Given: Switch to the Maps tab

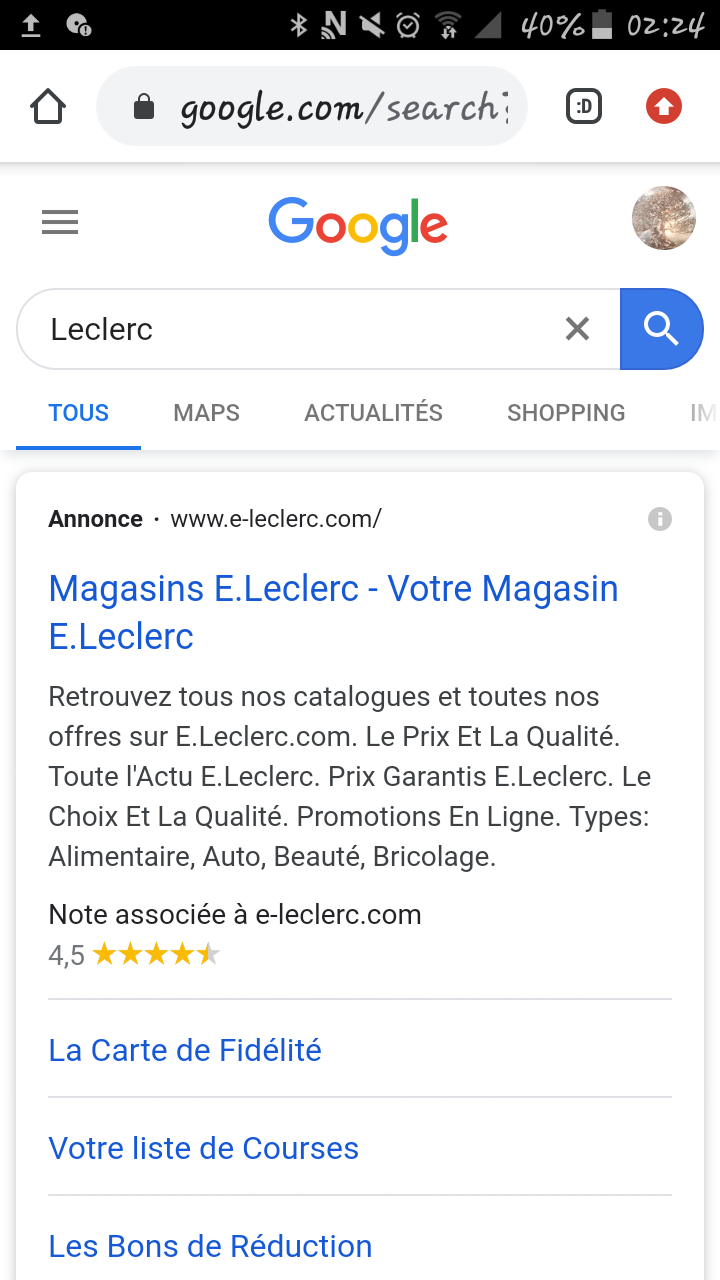Looking at the screenshot, I should (x=206, y=413).
